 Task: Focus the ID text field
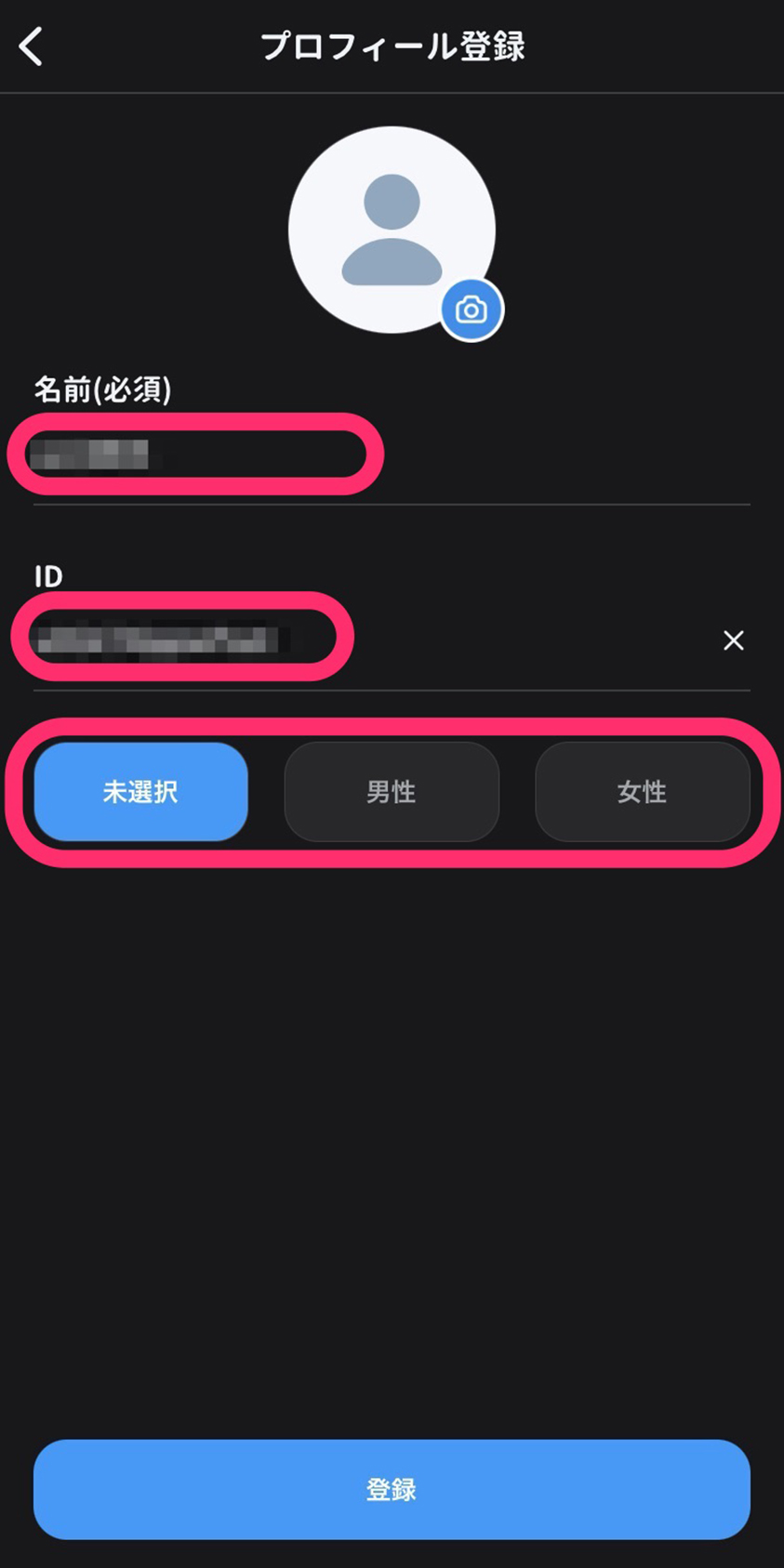[x=372, y=640]
